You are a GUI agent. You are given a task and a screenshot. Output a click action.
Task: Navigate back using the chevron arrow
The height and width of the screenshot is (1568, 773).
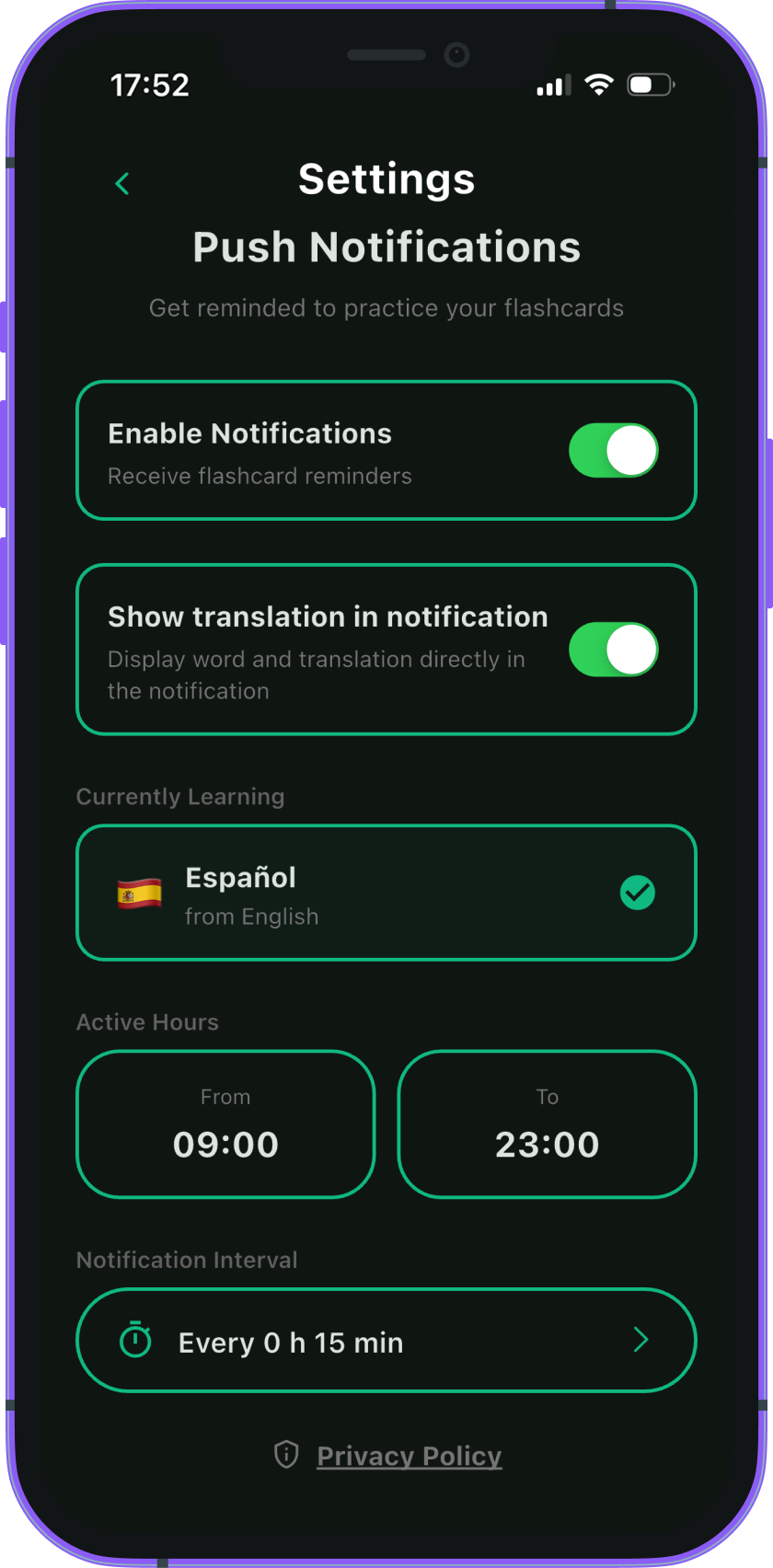pos(122,182)
